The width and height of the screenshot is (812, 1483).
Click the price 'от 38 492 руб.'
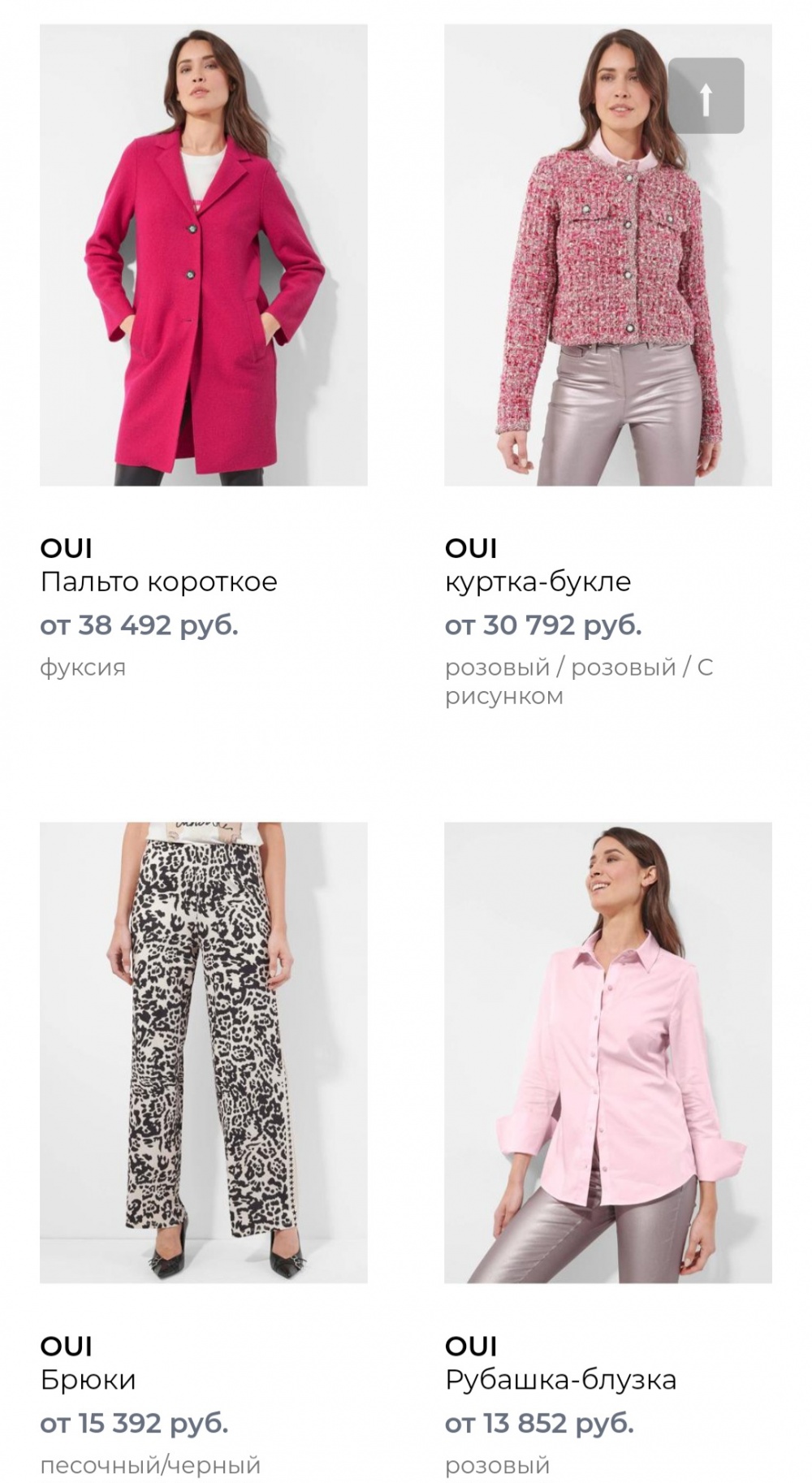140,625
